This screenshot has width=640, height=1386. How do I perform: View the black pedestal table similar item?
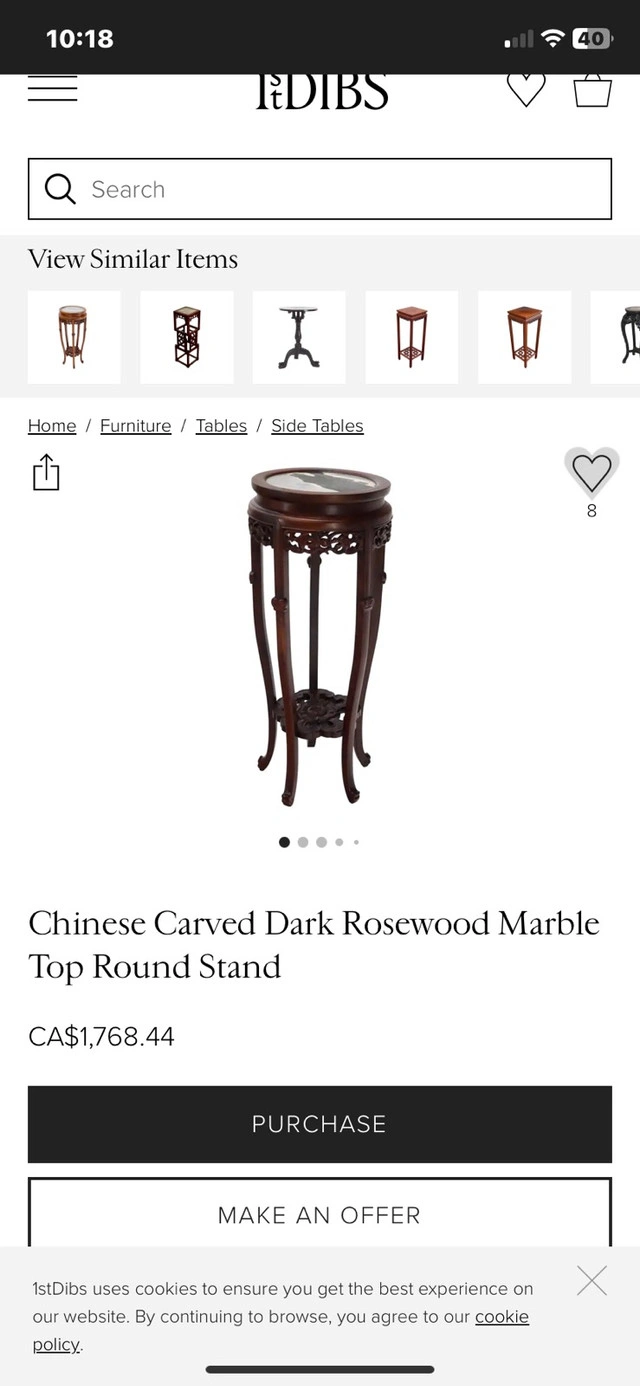[x=299, y=337]
